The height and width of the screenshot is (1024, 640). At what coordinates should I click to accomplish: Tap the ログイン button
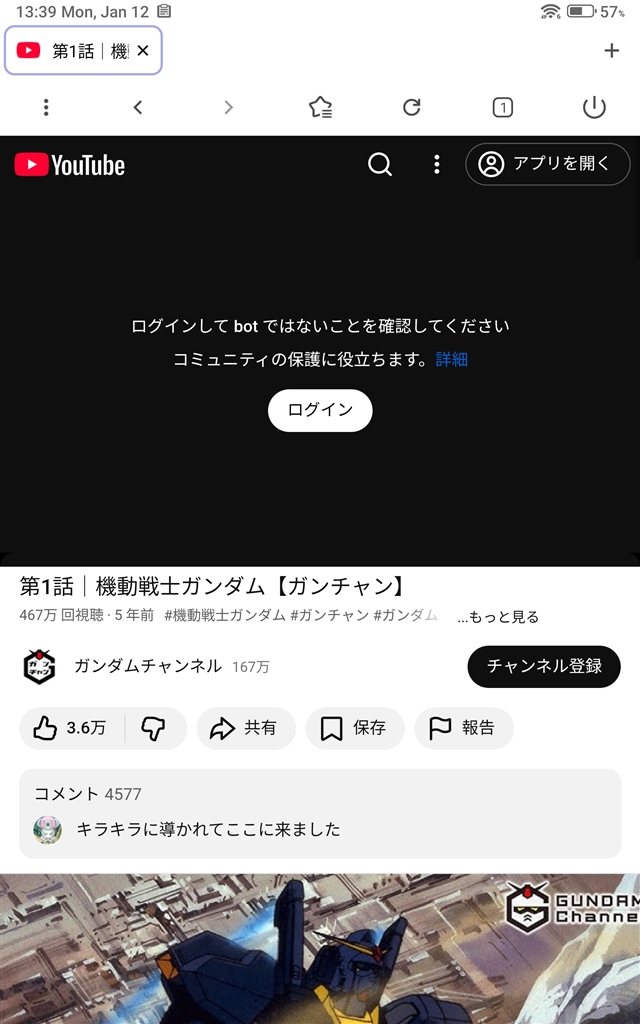point(320,410)
